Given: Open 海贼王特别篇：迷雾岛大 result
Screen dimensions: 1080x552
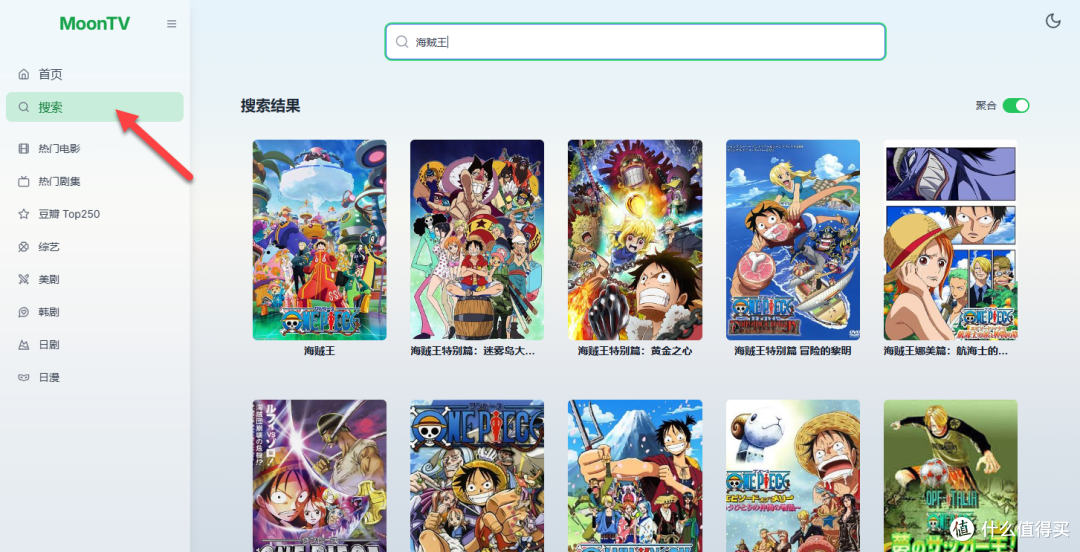Looking at the screenshot, I should pyautogui.click(x=476, y=240).
